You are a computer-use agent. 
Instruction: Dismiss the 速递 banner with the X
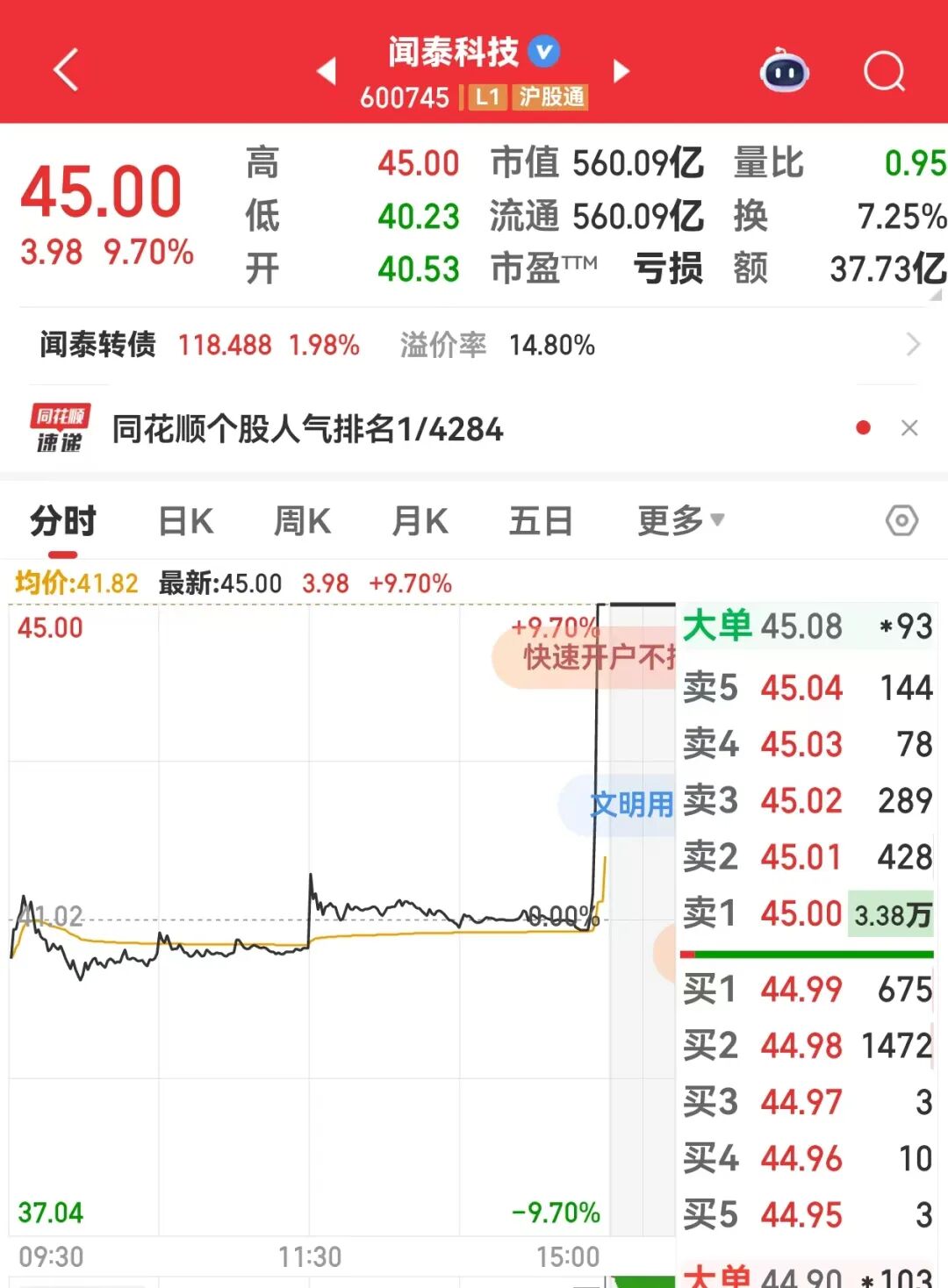(910, 428)
